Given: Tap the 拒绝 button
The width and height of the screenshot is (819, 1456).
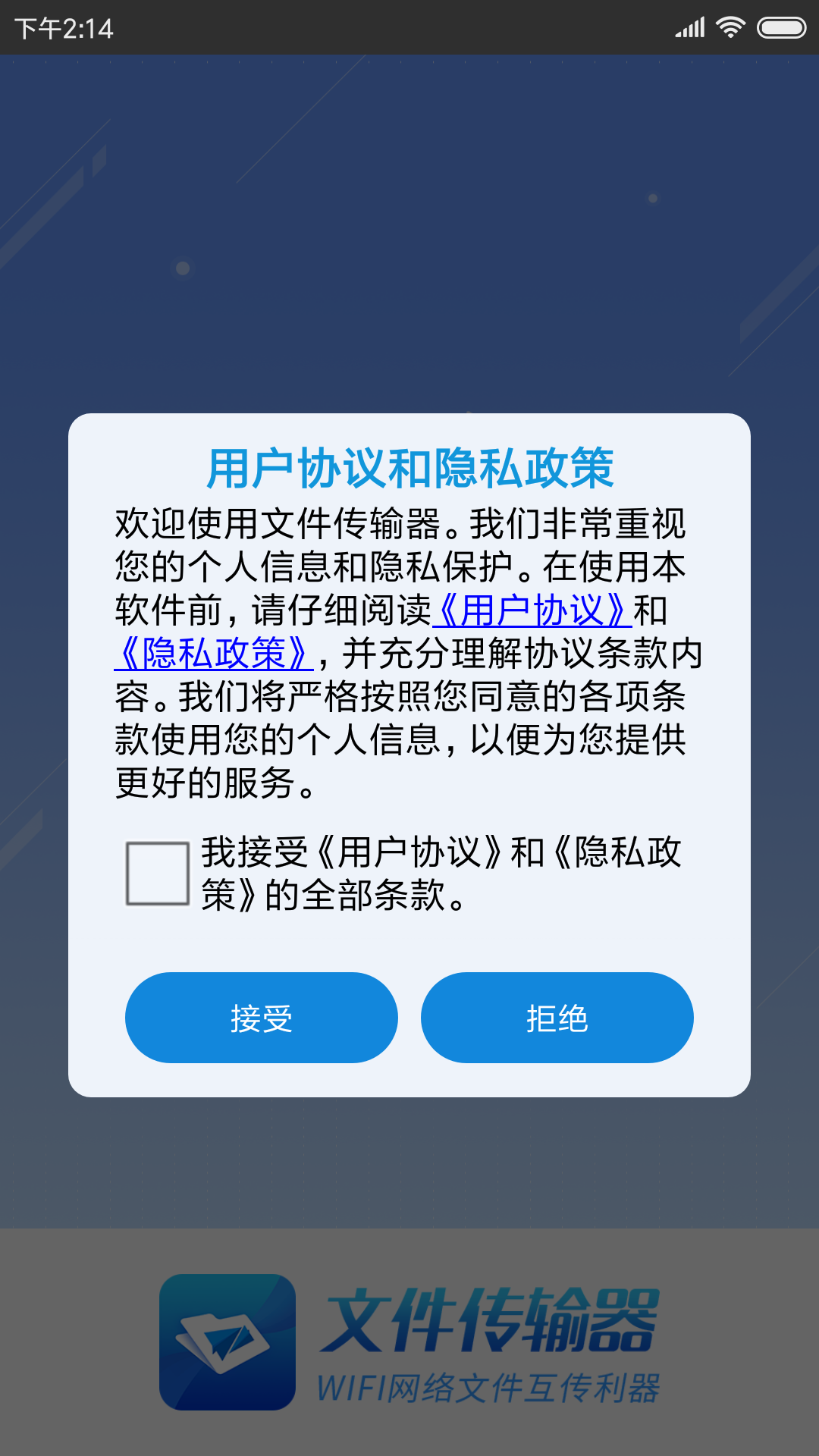Looking at the screenshot, I should coord(557,1018).
